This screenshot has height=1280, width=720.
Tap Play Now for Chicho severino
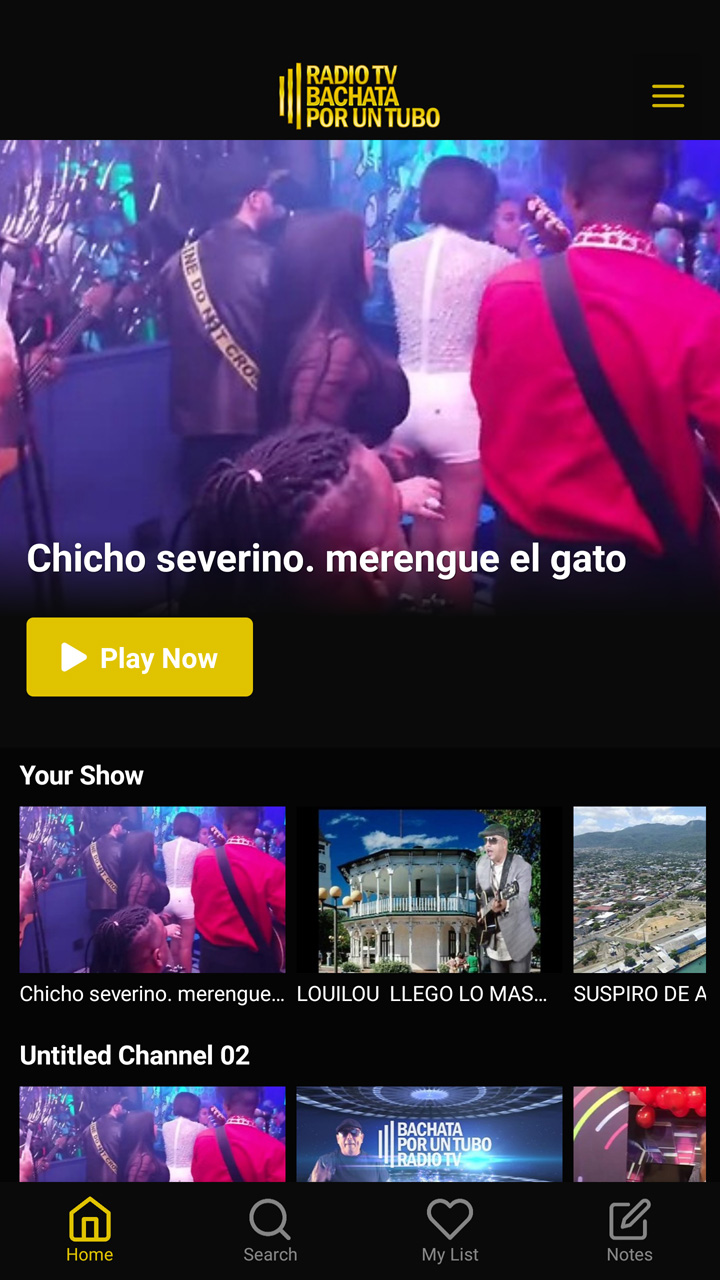point(139,657)
